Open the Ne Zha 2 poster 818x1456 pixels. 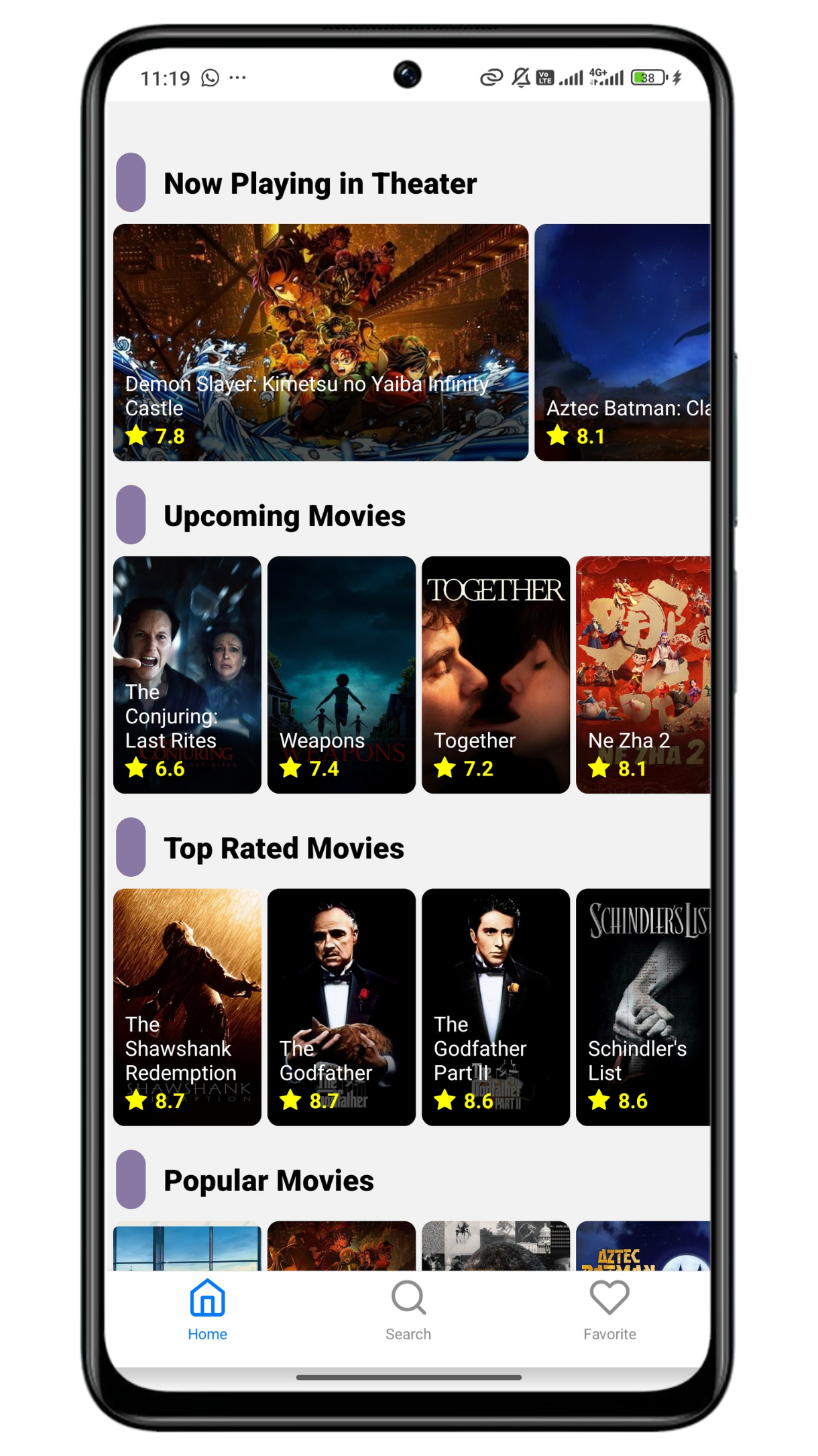pyautogui.click(x=643, y=674)
